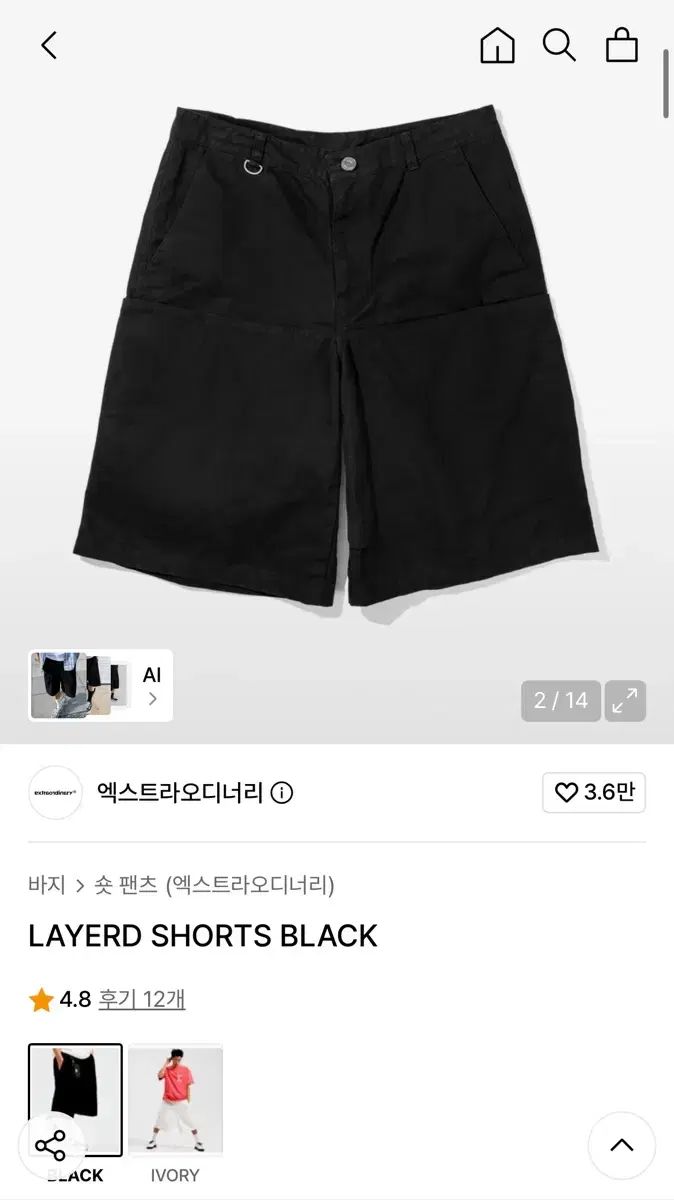
Task: Open the 엑스트라오디너리 brand page
Action: 179,793
